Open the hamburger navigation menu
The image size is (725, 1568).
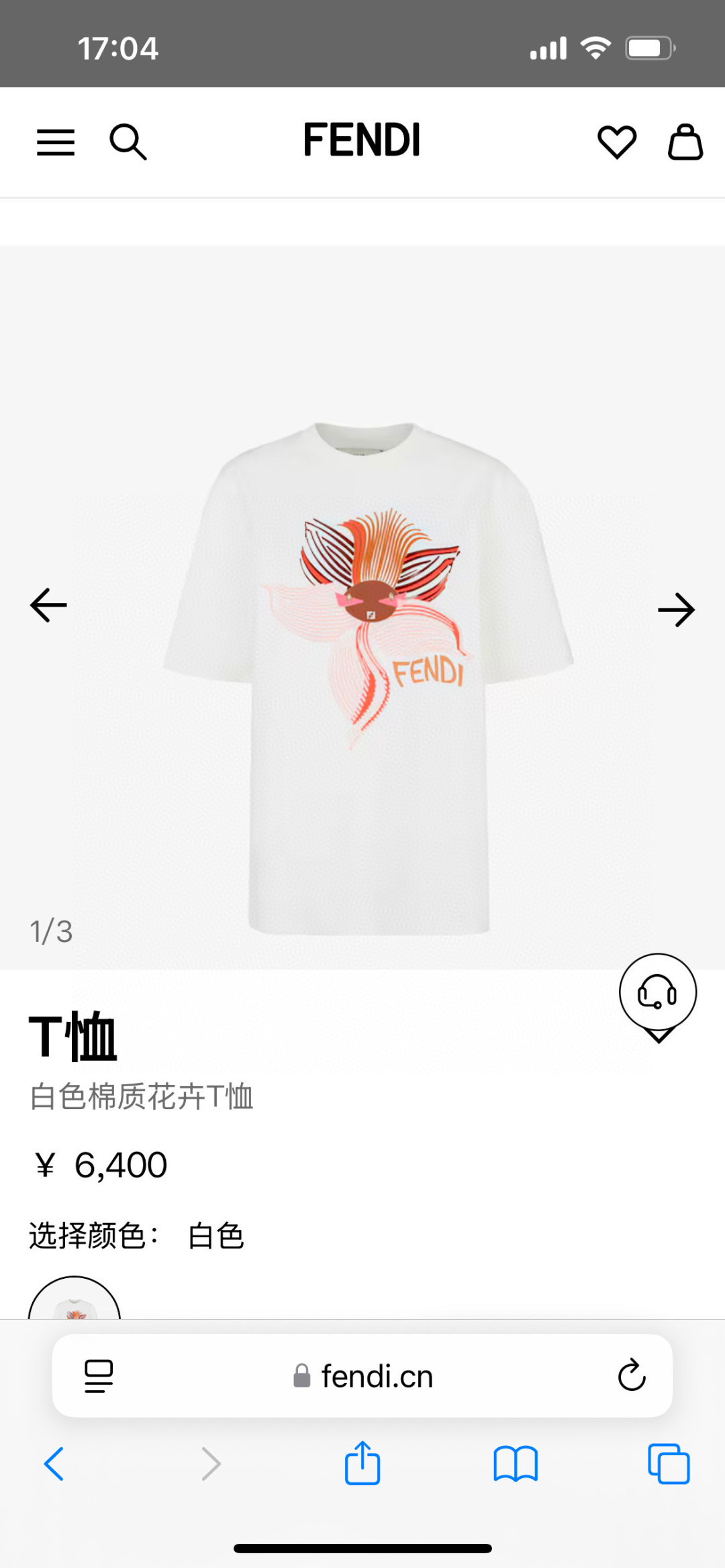(56, 142)
